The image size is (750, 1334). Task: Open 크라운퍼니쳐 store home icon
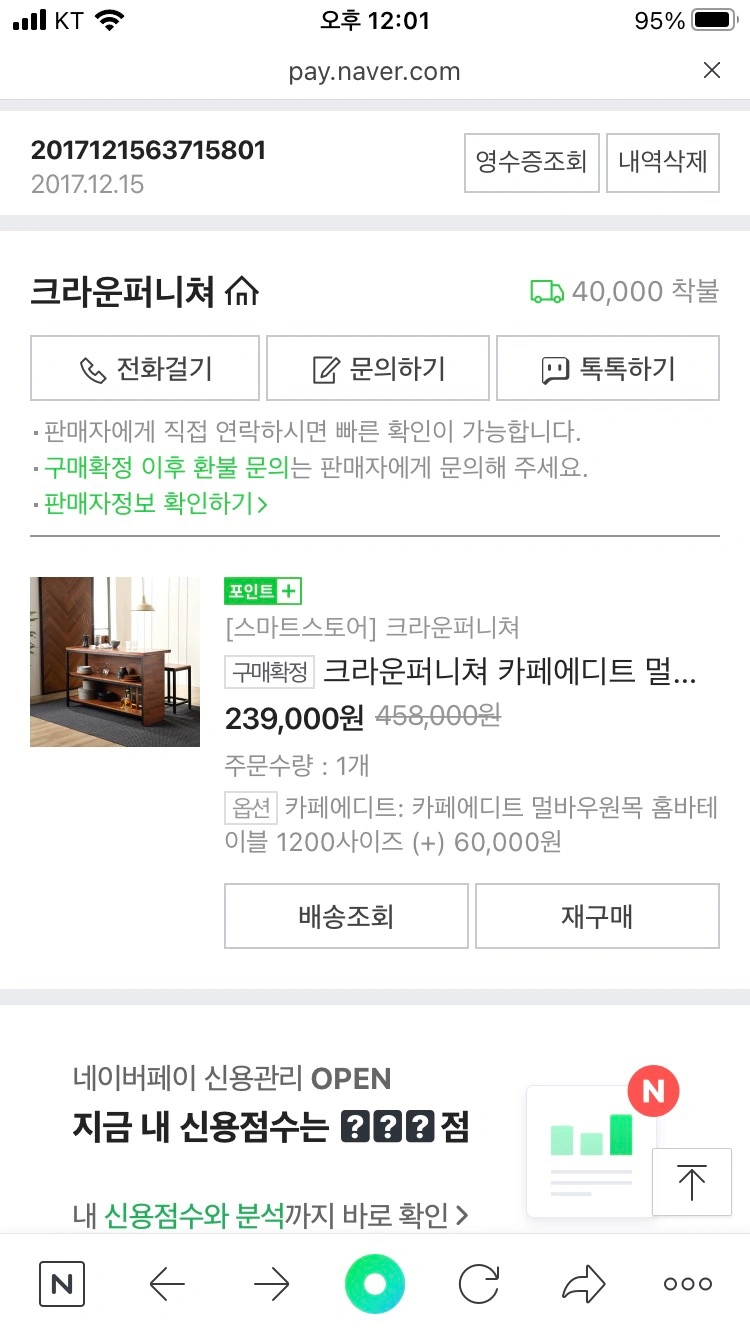pyautogui.click(x=242, y=292)
